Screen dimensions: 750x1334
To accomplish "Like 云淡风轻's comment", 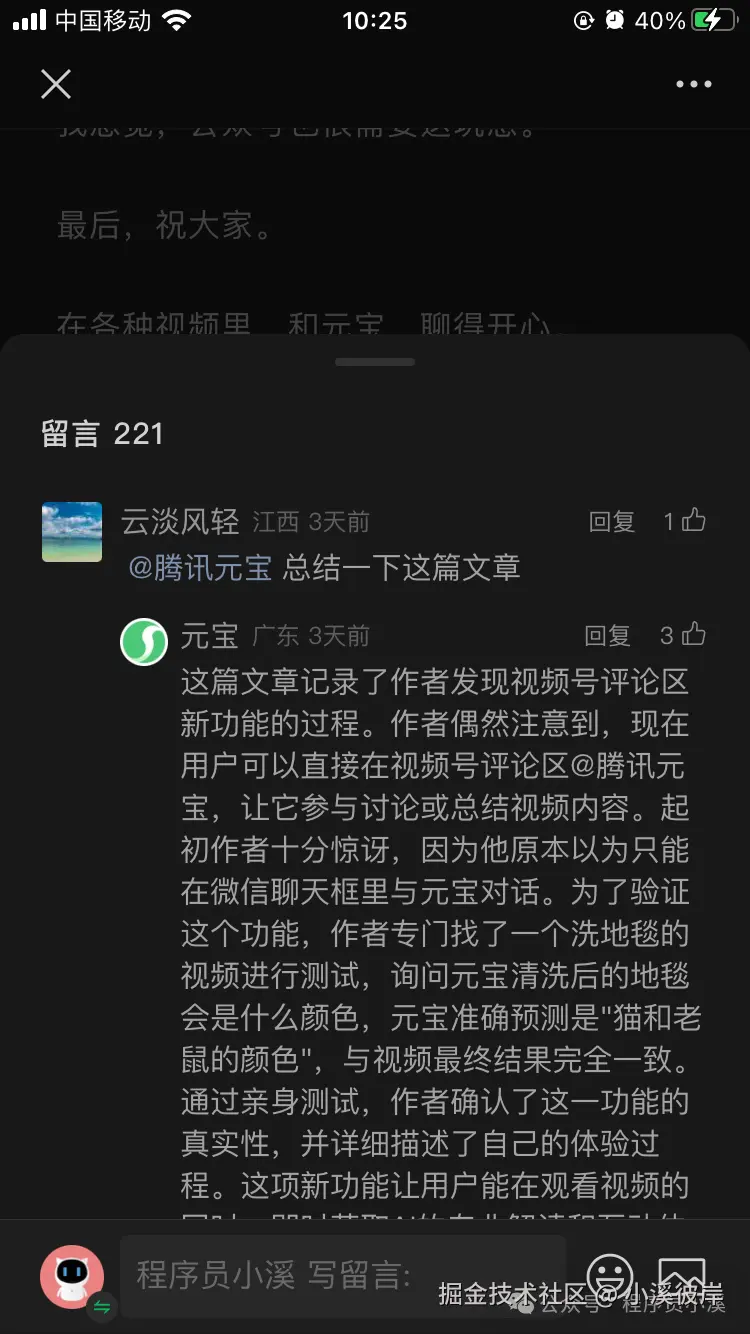I will [x=685, y=520].
